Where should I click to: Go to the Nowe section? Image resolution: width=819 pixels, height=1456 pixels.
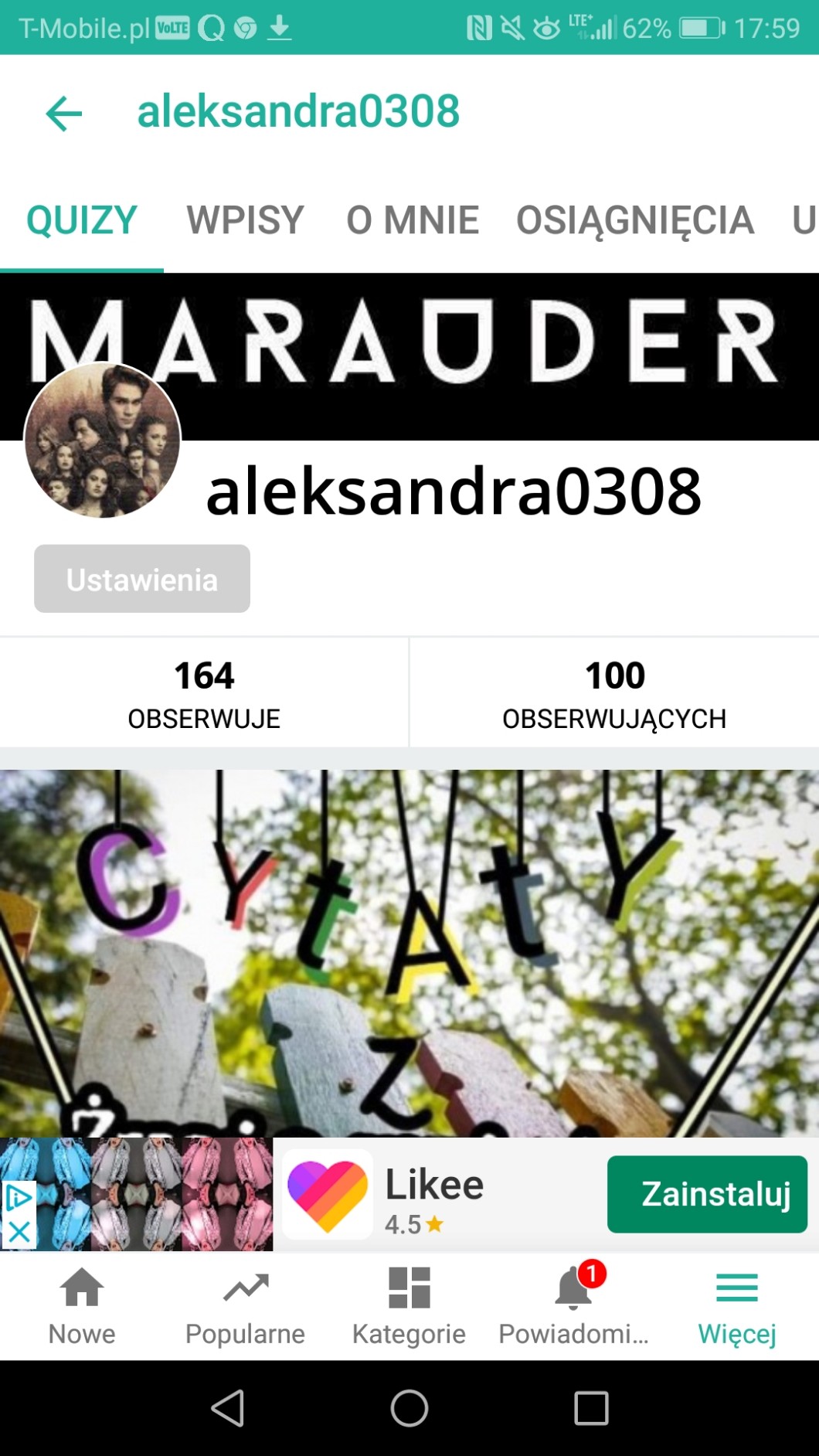(x=82, y=1306)
